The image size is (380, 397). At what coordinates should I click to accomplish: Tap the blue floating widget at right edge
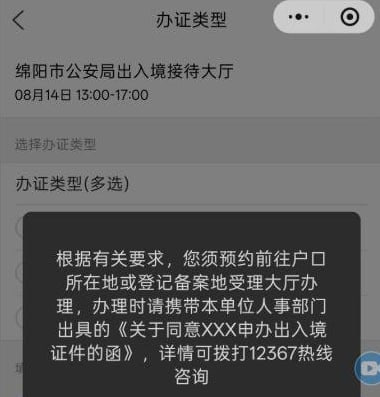(x=367, y=368)
